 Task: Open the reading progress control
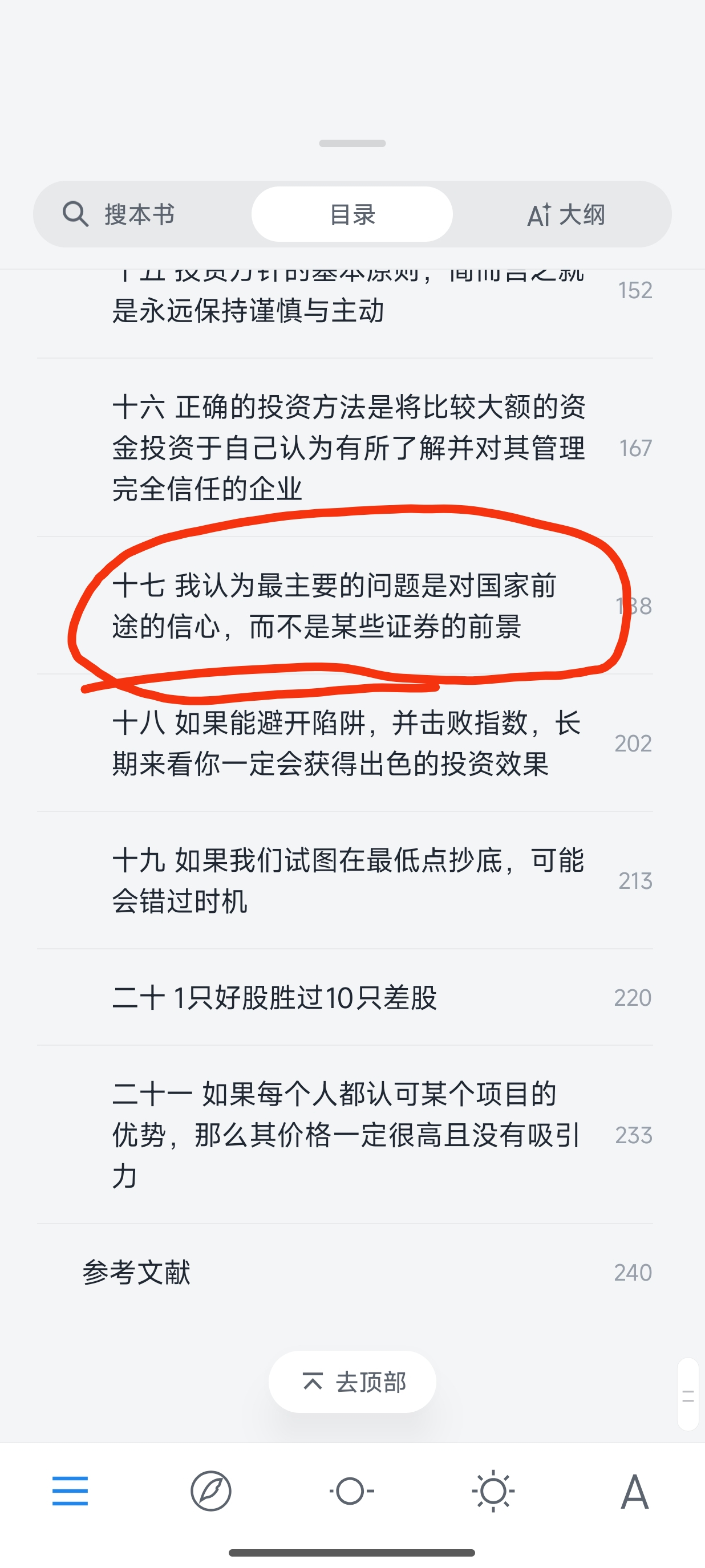pyautogui.click(x=351, y=1490)
